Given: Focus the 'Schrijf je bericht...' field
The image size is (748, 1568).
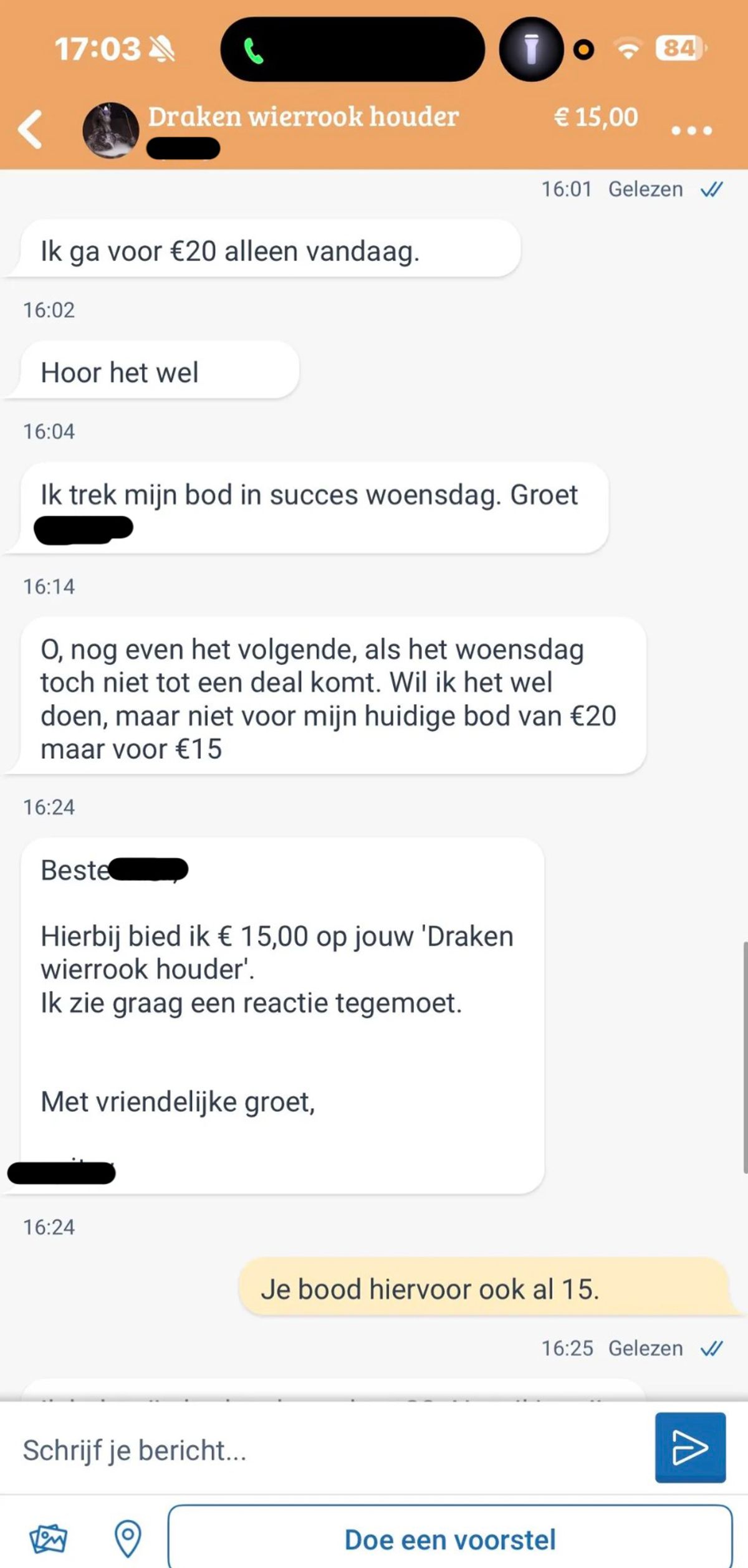Looking at the screenshot, I should coord(324,1451).
